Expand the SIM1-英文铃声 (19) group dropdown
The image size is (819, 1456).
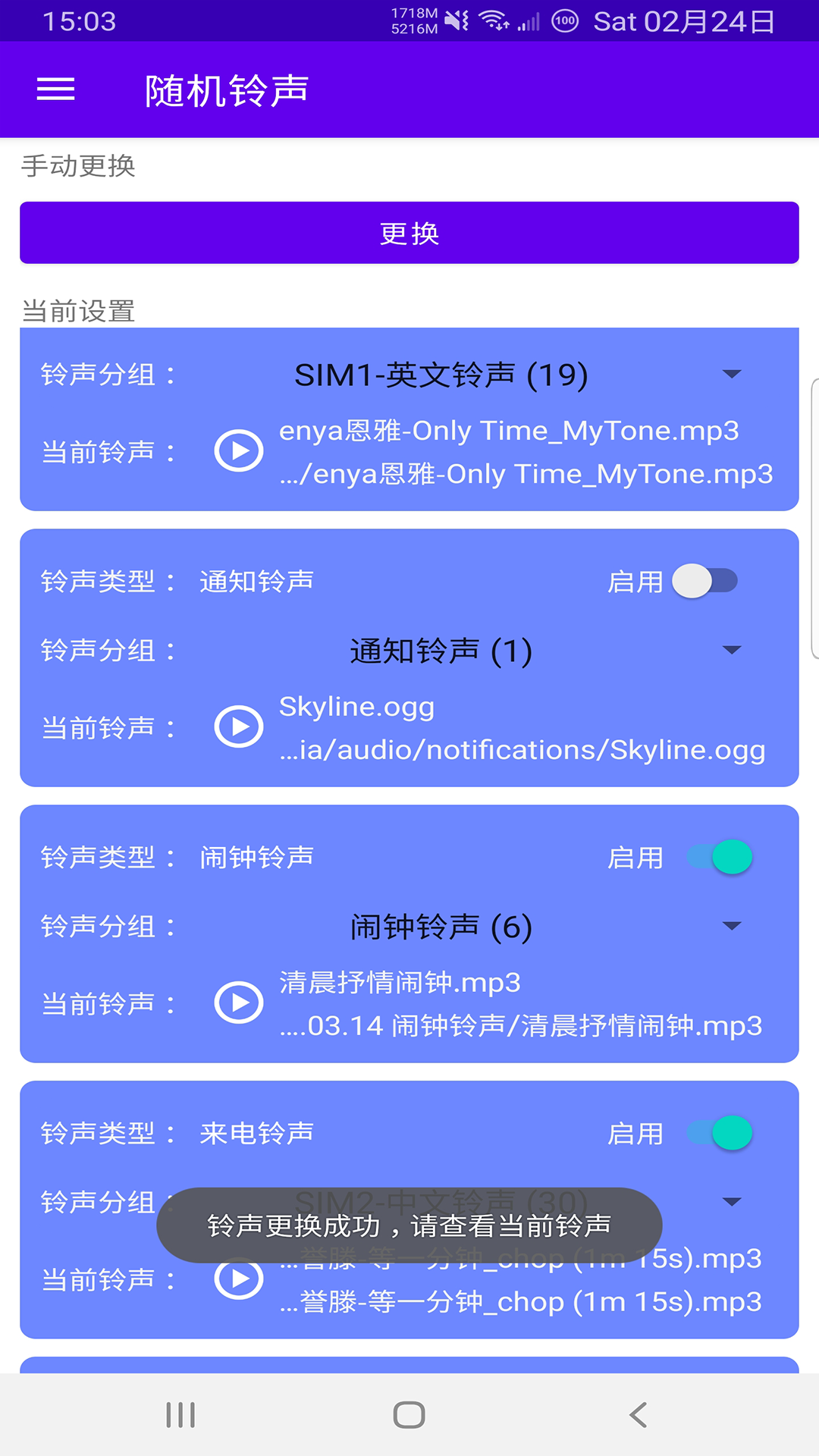(x=731, y=374)
